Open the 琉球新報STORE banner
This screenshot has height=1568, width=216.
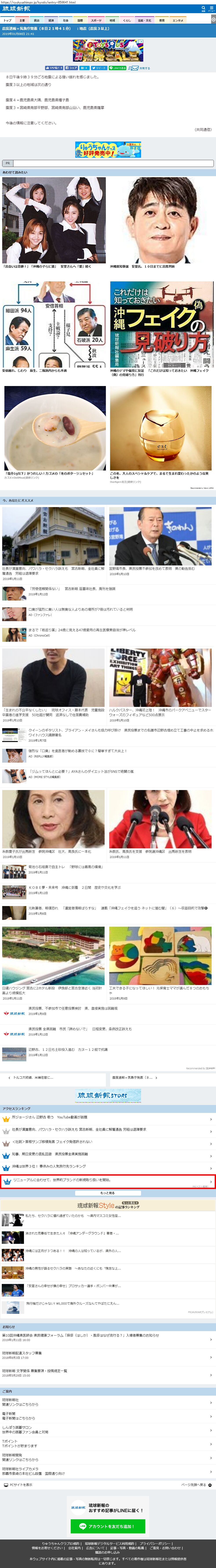(x=108, y=1096)
